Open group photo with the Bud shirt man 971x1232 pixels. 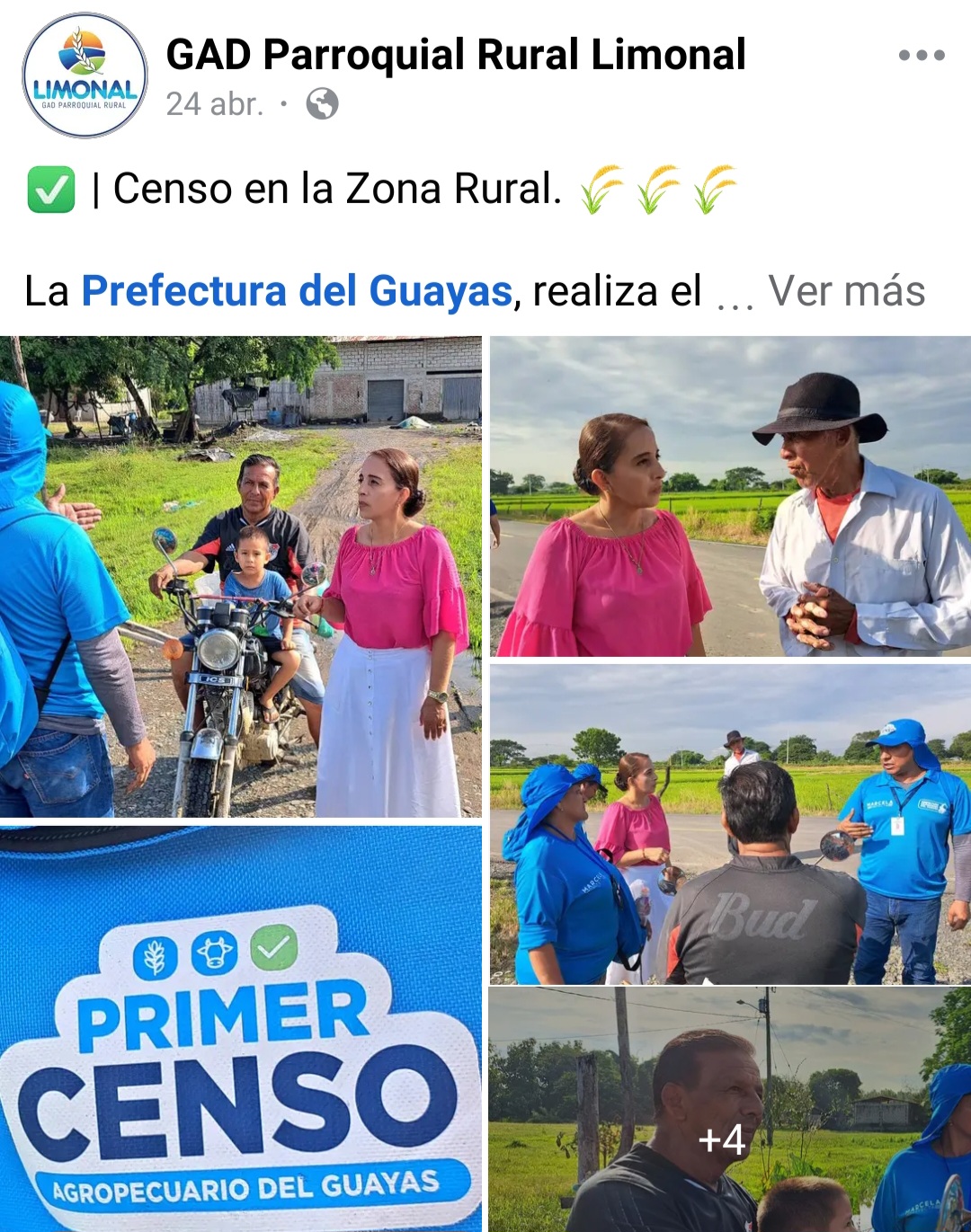tap(730, 825)
